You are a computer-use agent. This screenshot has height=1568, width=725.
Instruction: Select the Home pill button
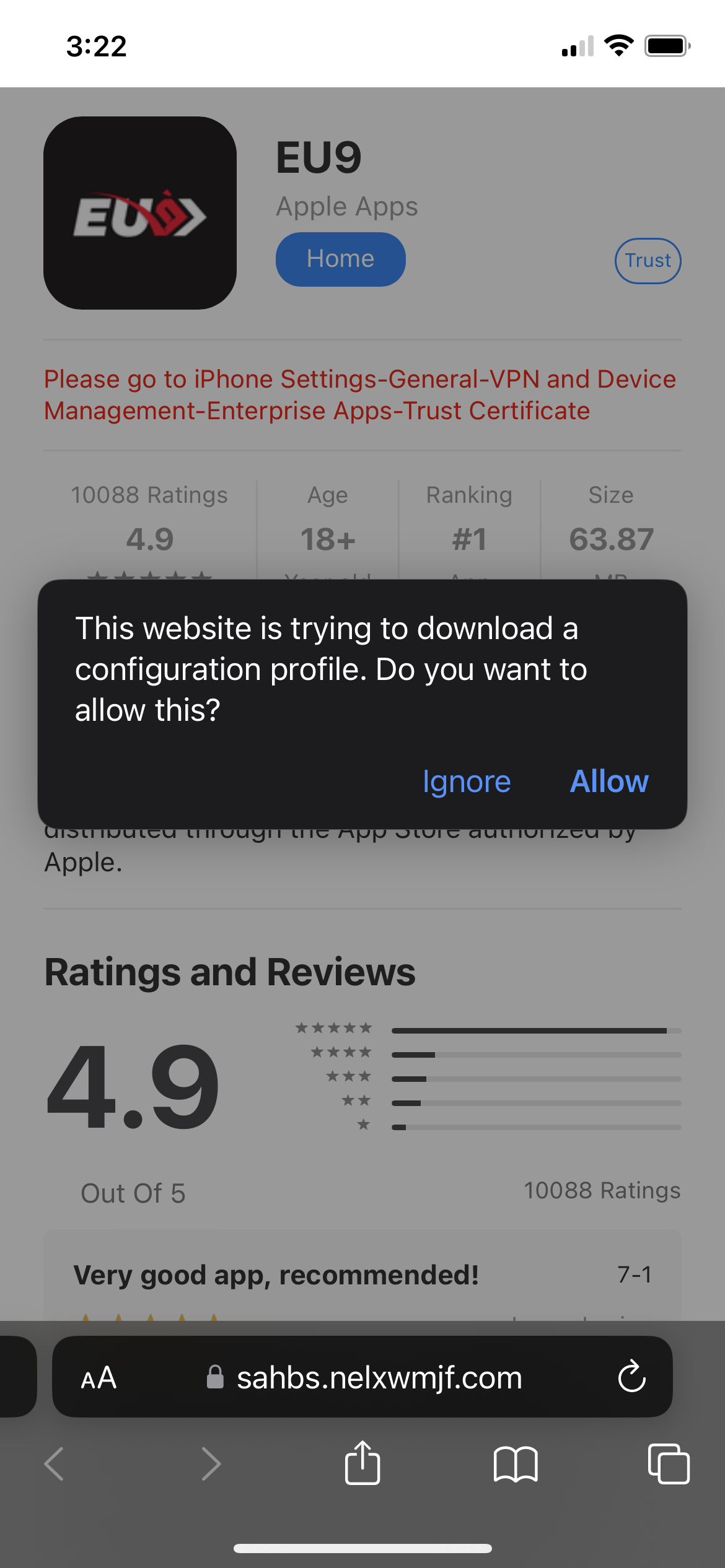pyautogui.click(x=340, y=259)
